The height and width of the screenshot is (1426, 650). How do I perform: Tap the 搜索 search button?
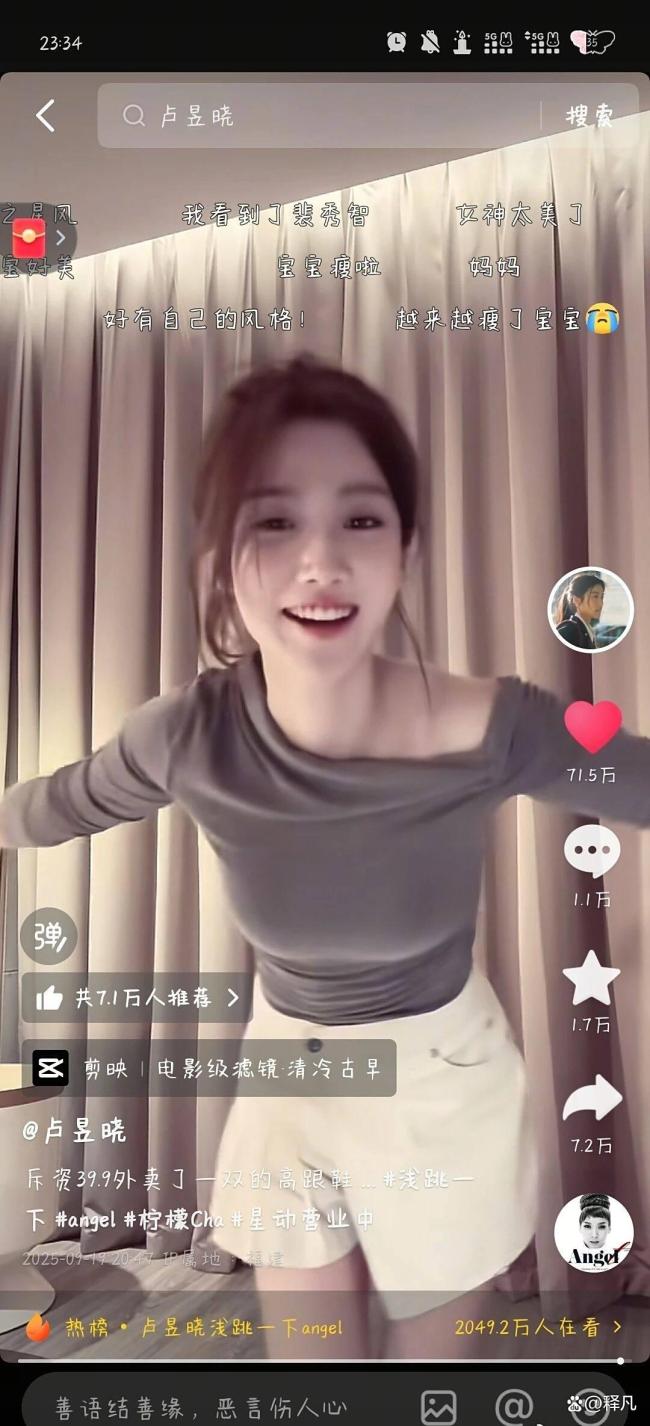tap(590, 116)
